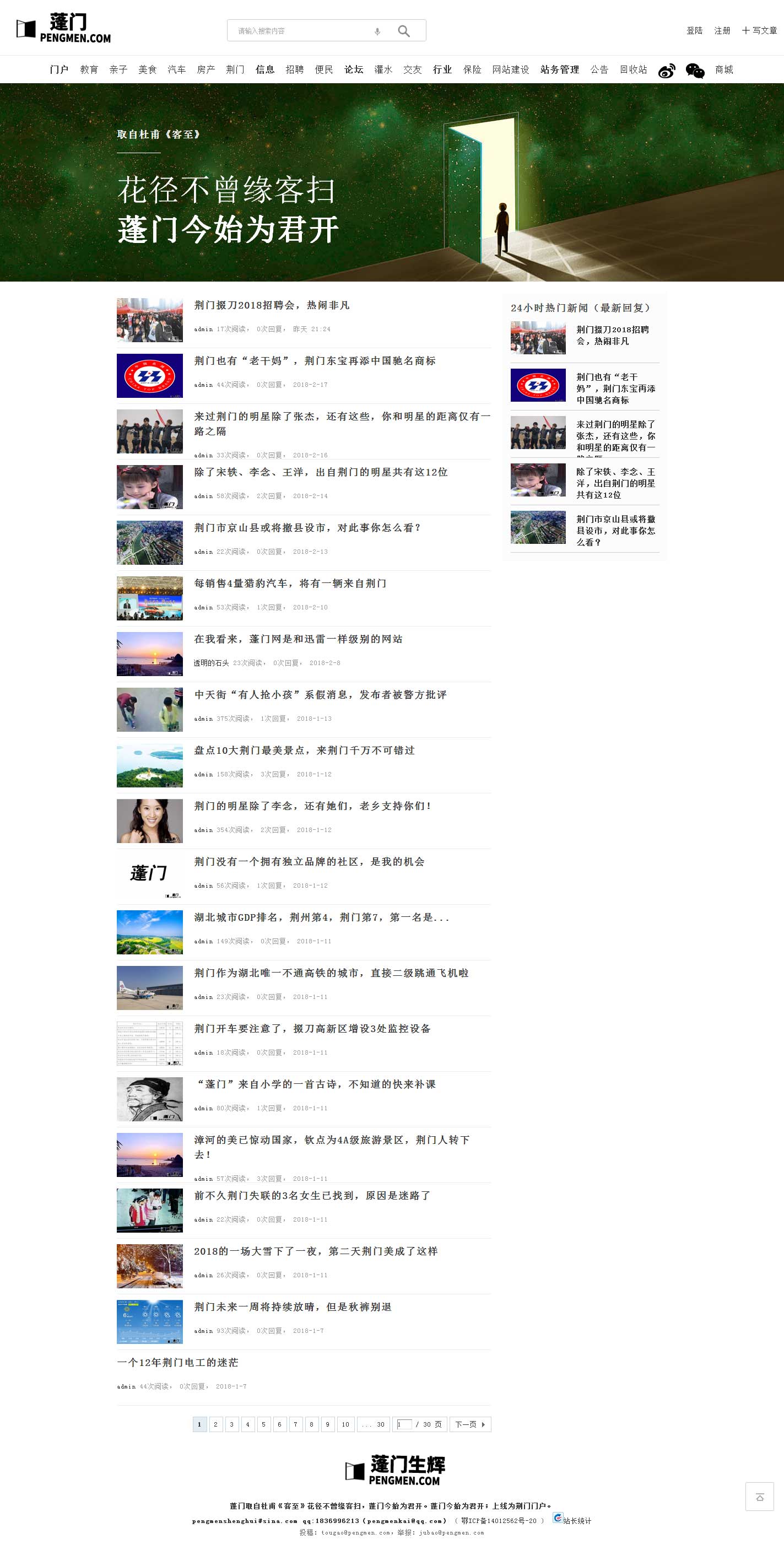Tap the back-to-top arrow button
784x1566 pixels.
tap(760, 1497)
